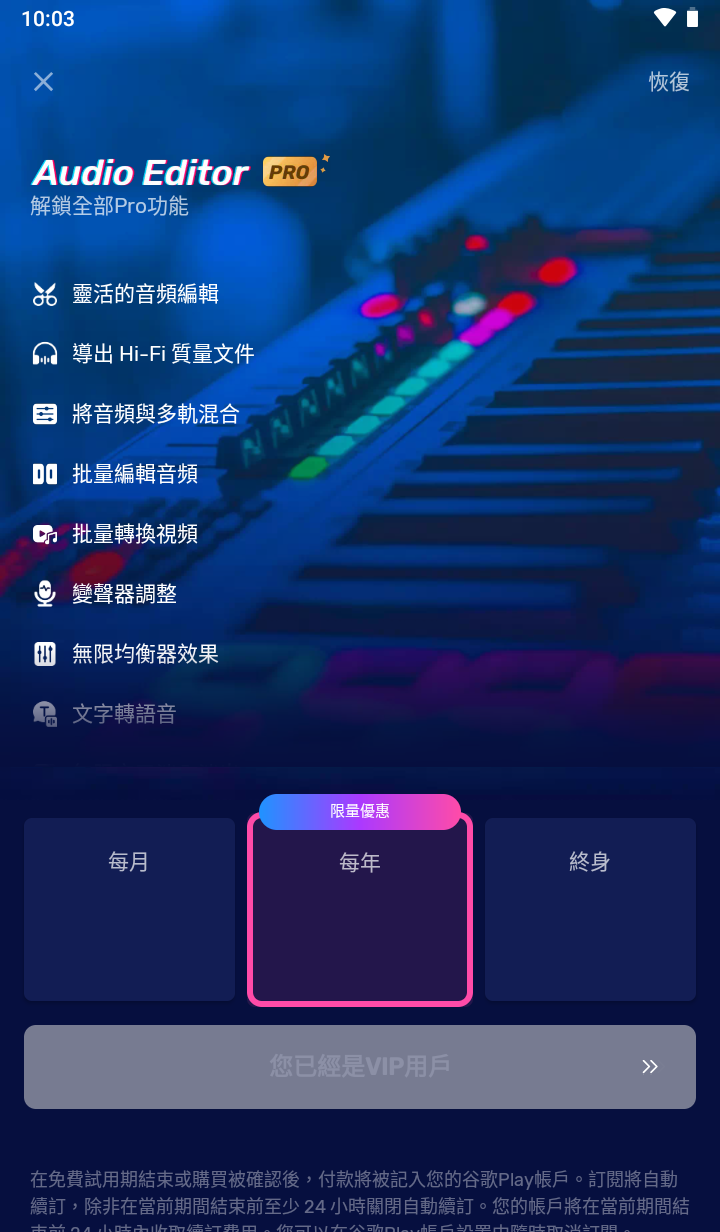Choose the 終身 lifetime plan

pos(590,909)
